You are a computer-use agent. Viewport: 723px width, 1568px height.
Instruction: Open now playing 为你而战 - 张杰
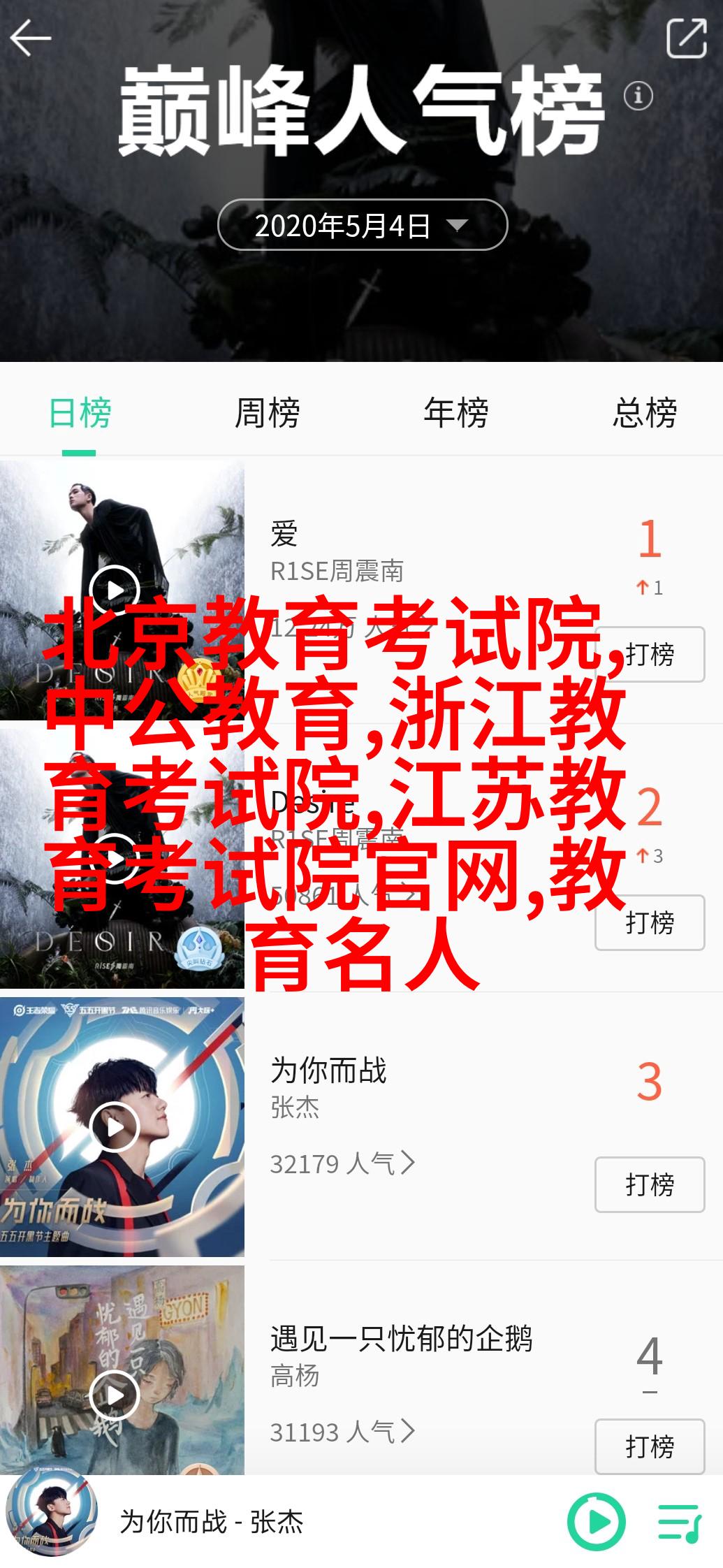click(211, 1522)
